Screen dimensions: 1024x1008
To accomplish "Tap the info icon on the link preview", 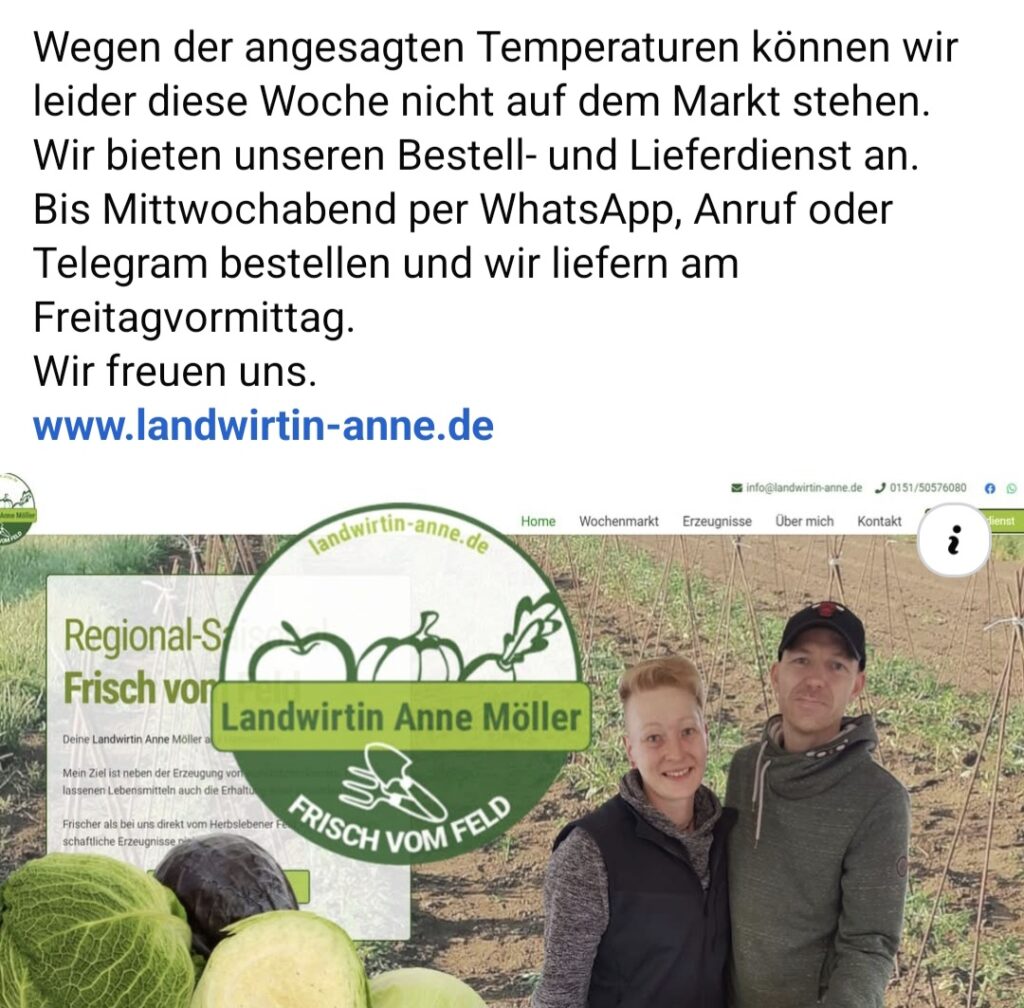I will 953,541.
